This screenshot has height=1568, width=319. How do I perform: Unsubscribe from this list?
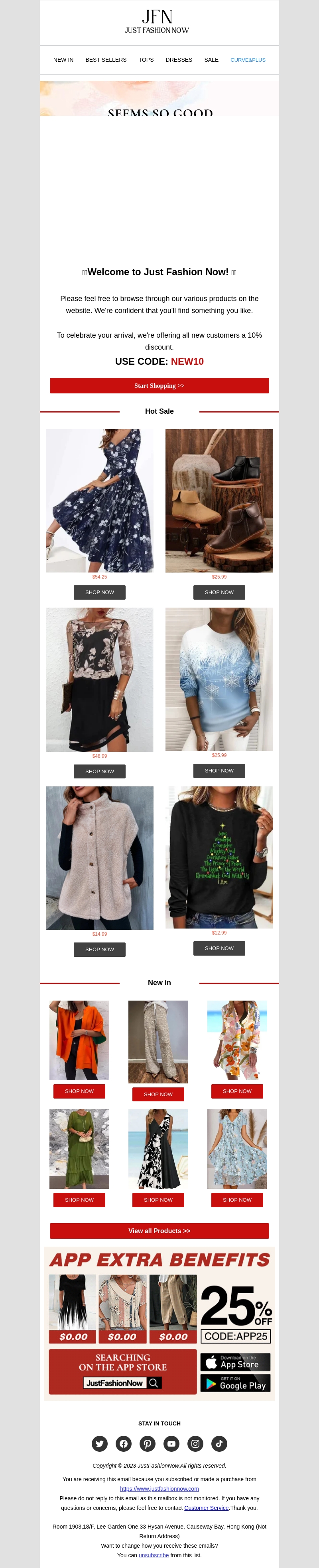(x=154, y=1555)
